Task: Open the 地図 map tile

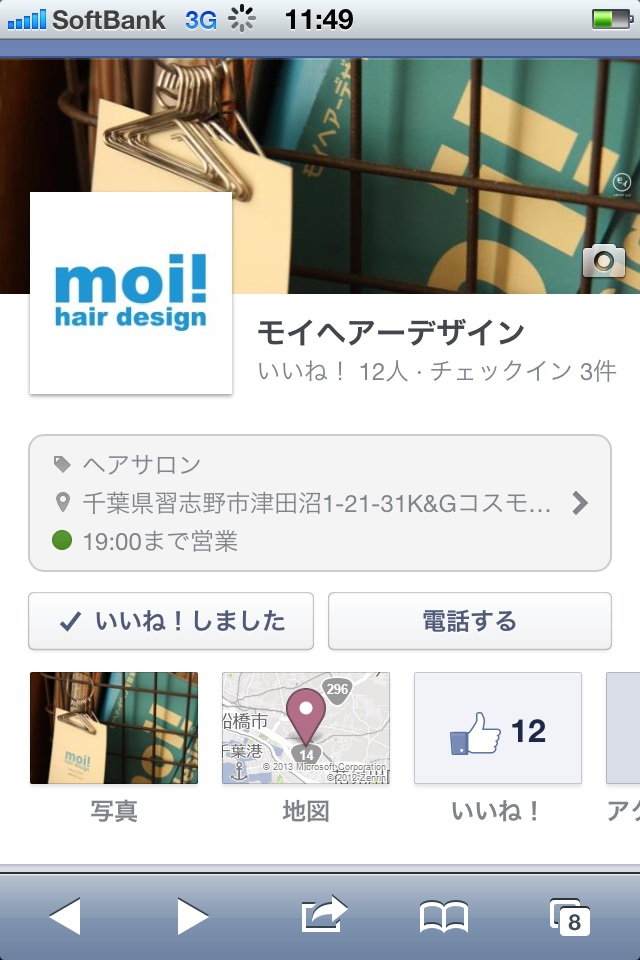Action: [306, 728]
